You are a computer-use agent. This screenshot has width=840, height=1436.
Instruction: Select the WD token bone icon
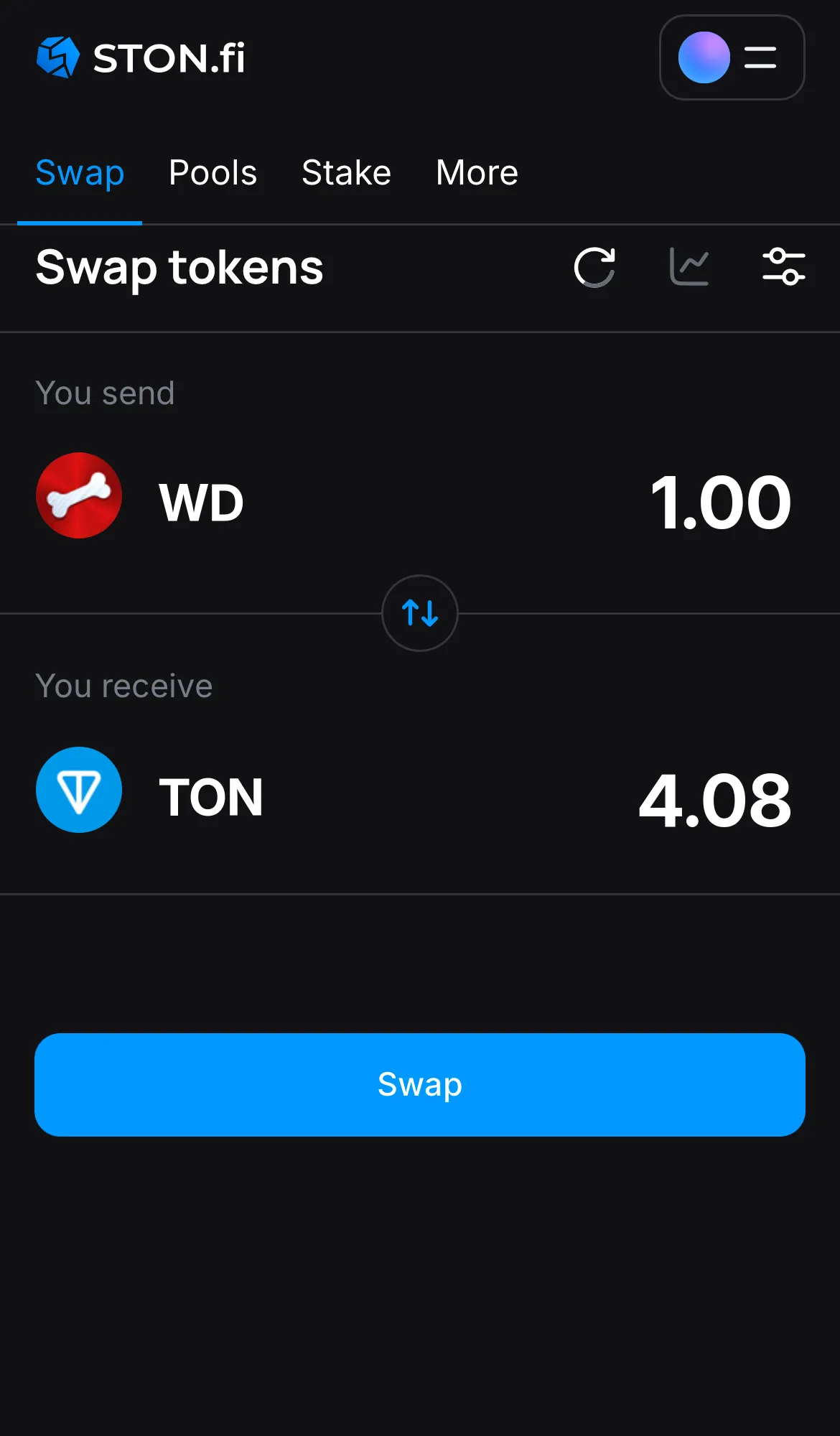tap(79, 496)
